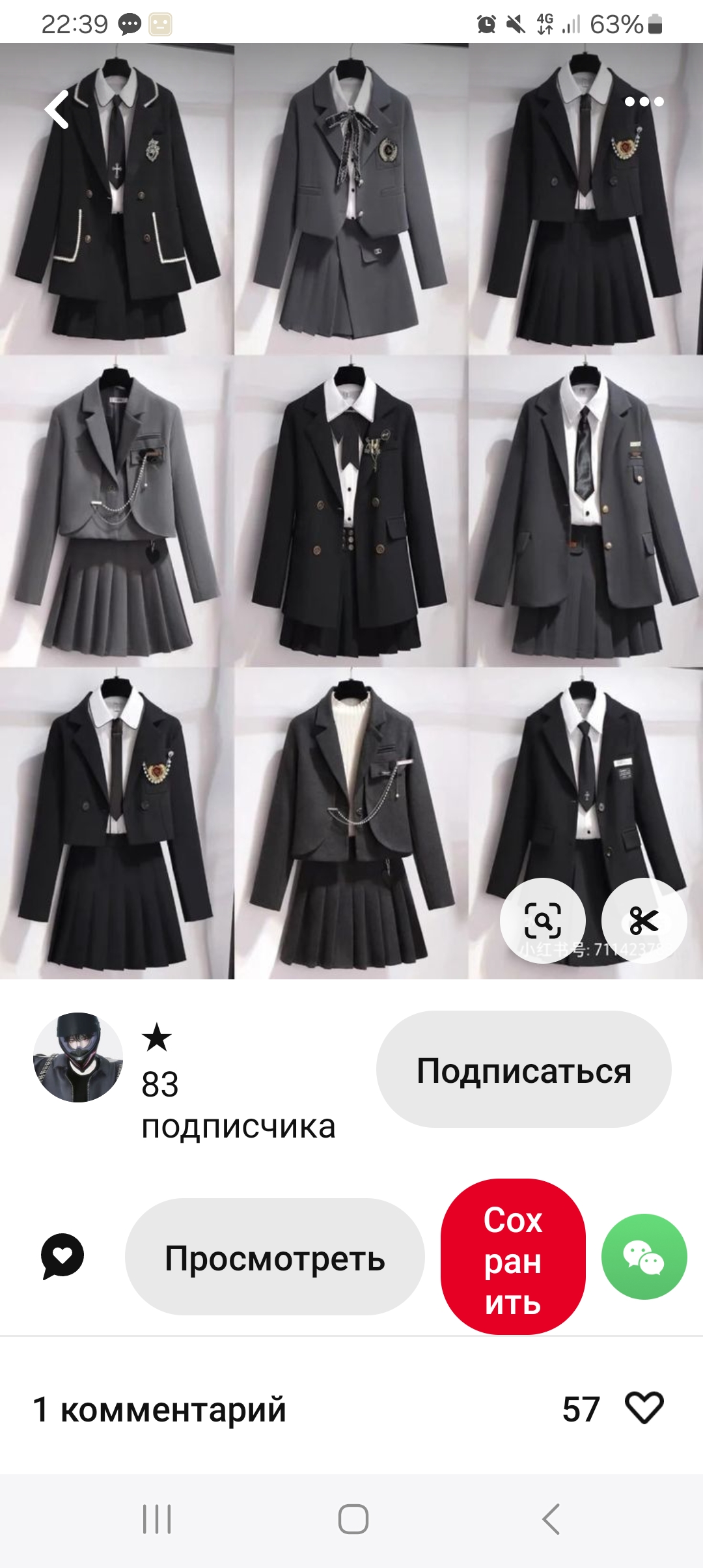This screenshot has height=1568, width=703.
Task: Like the pin with the heart outline
Action: pyautogui.click(x=644, y=1408)
